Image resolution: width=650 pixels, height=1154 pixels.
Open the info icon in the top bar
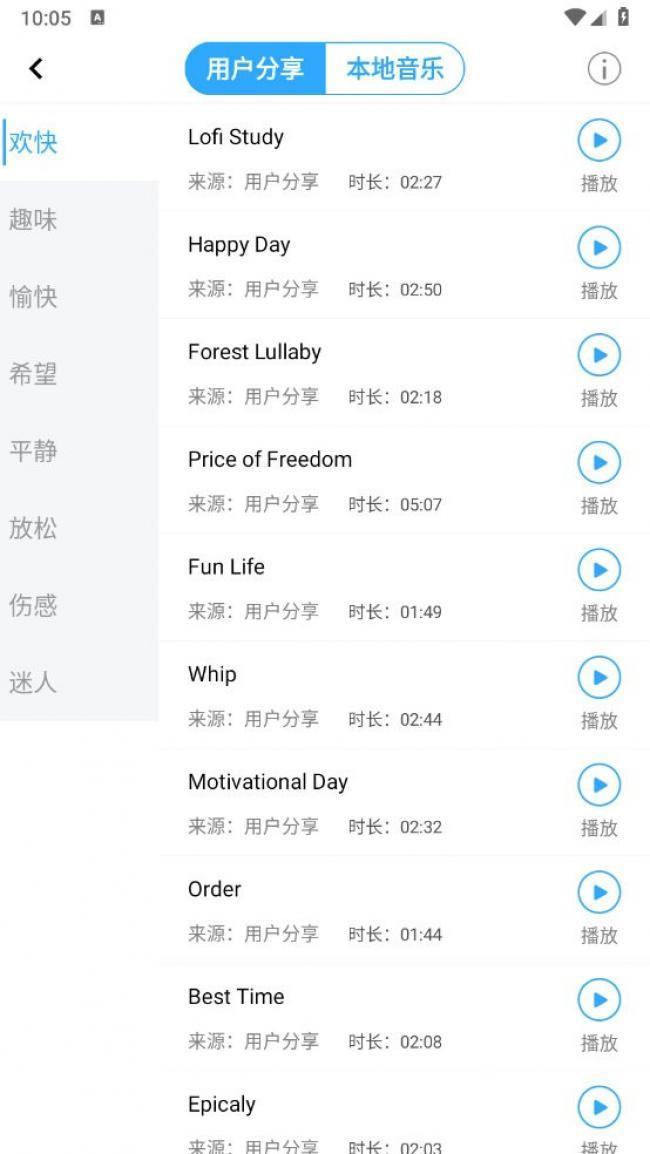point(603,69)
